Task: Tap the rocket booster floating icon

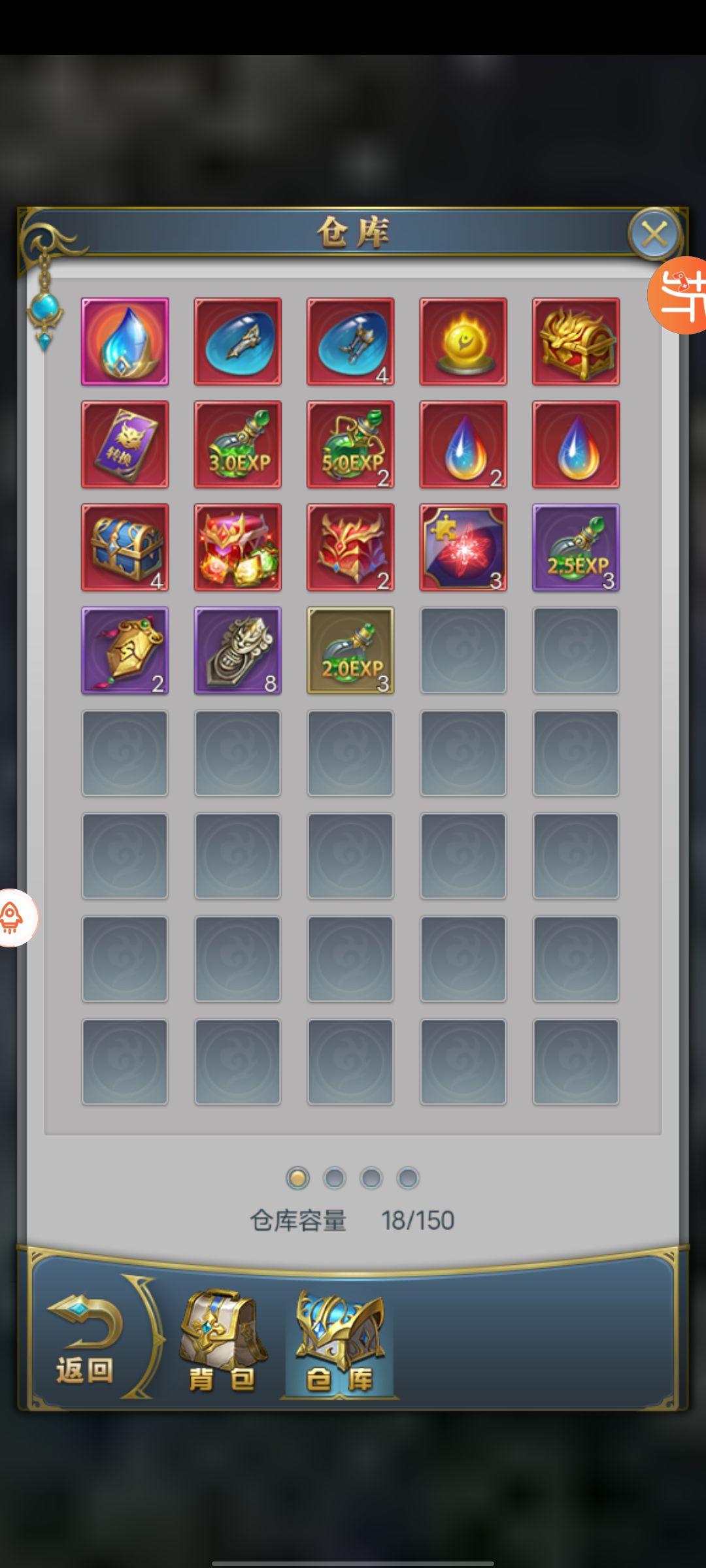Action: 14,918
